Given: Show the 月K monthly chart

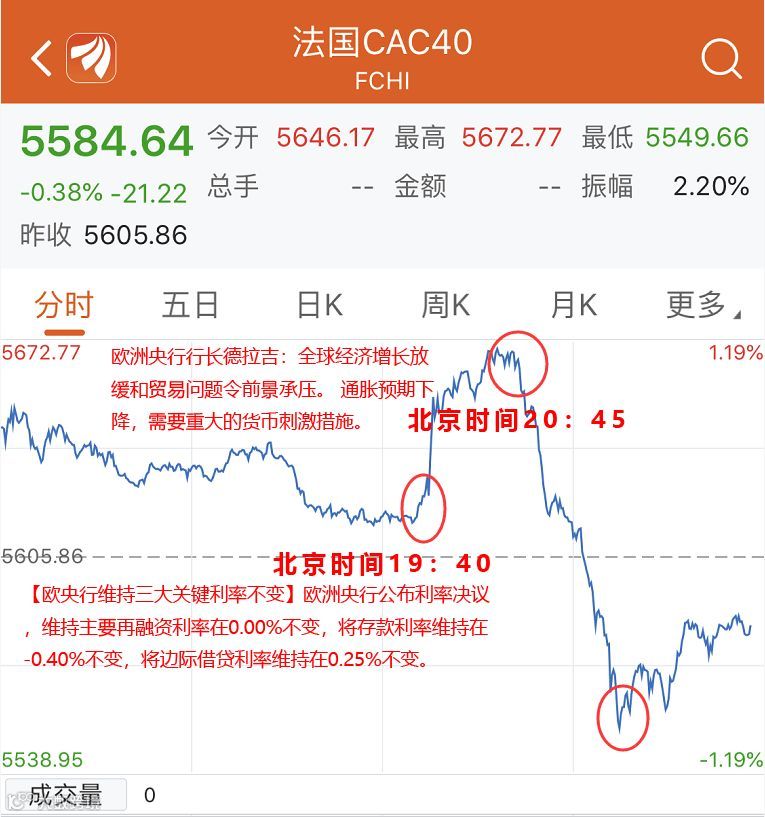Looking at the screenshot, I should [x=574, y=305].
